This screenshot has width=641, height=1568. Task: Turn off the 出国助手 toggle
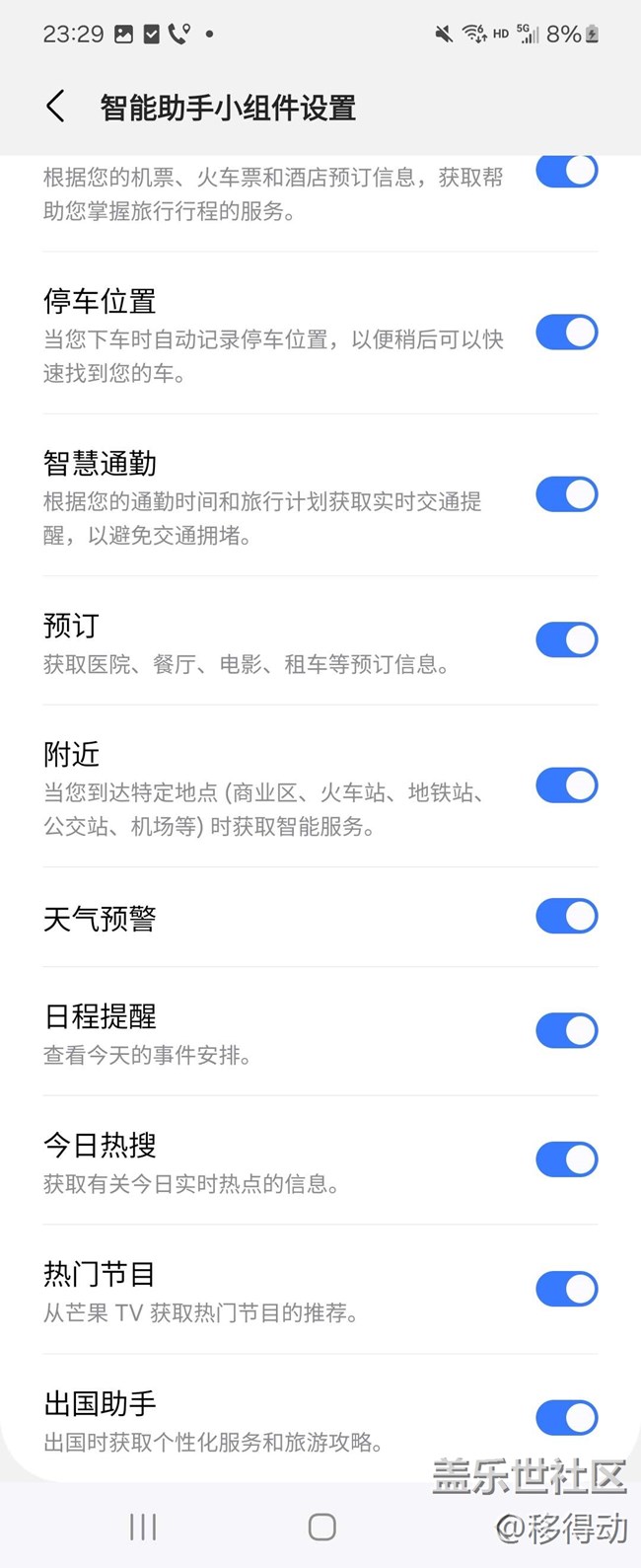[566, 1418]
